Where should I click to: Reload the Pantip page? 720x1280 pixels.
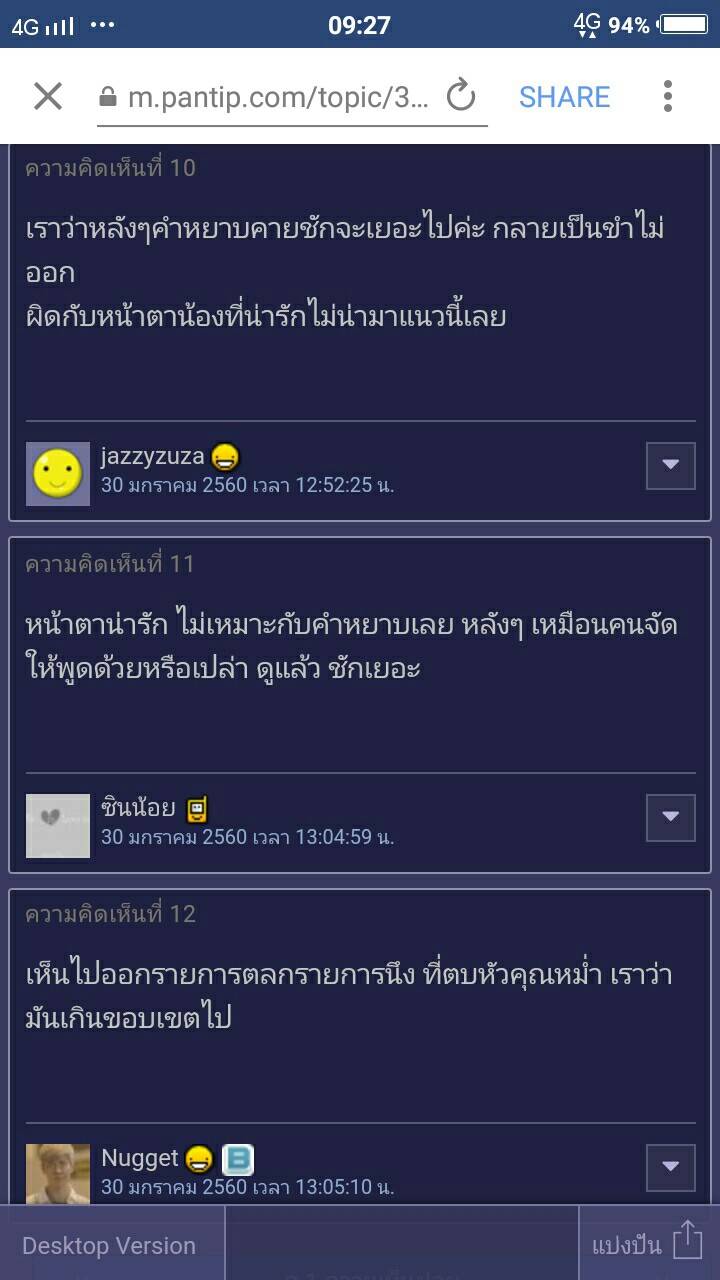point(461,96)
